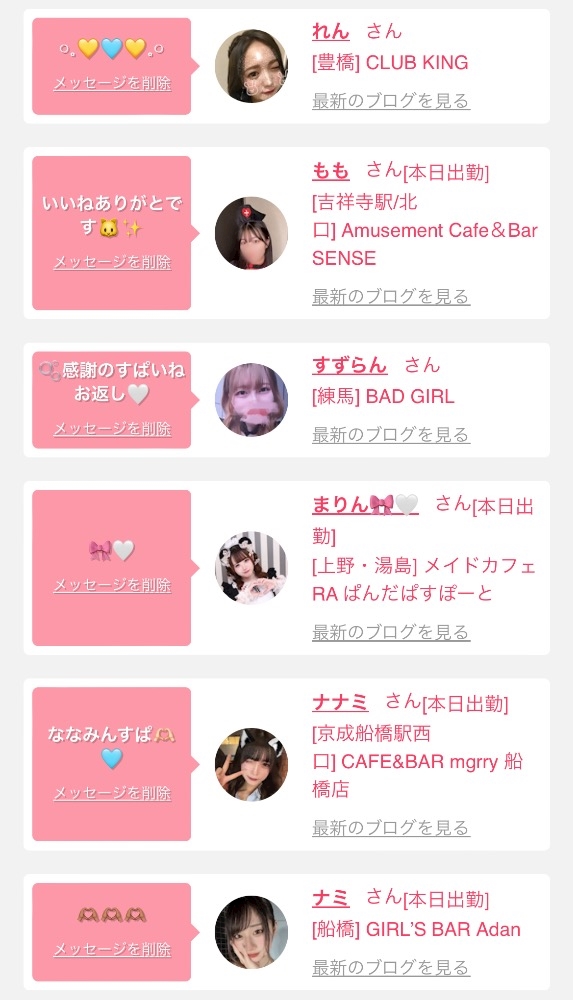This screenshot has width=573, height=1000.
Task: View れん's latest blog
Action: [x=391, y=101]
